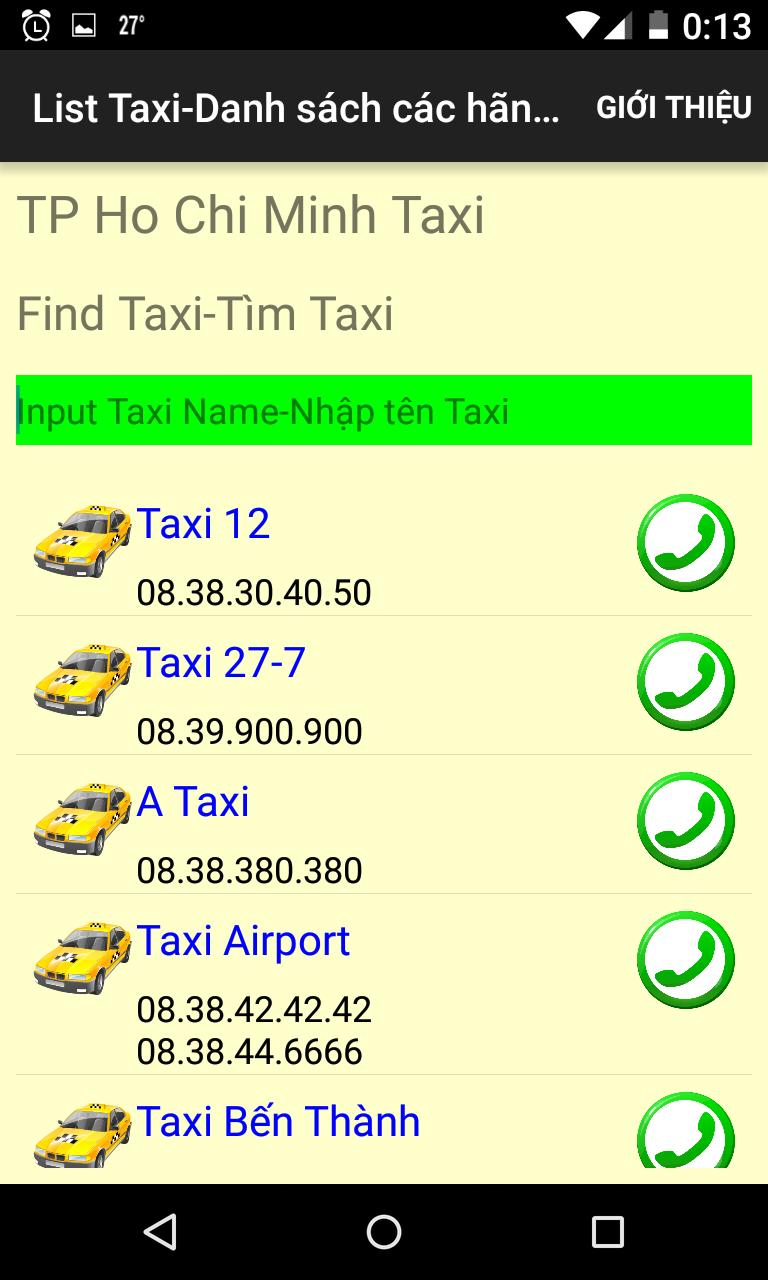The width and height of the screenshot is (768, 1280).
Task: Click the Input Taxi Name search field
Action: coord(384,411)
